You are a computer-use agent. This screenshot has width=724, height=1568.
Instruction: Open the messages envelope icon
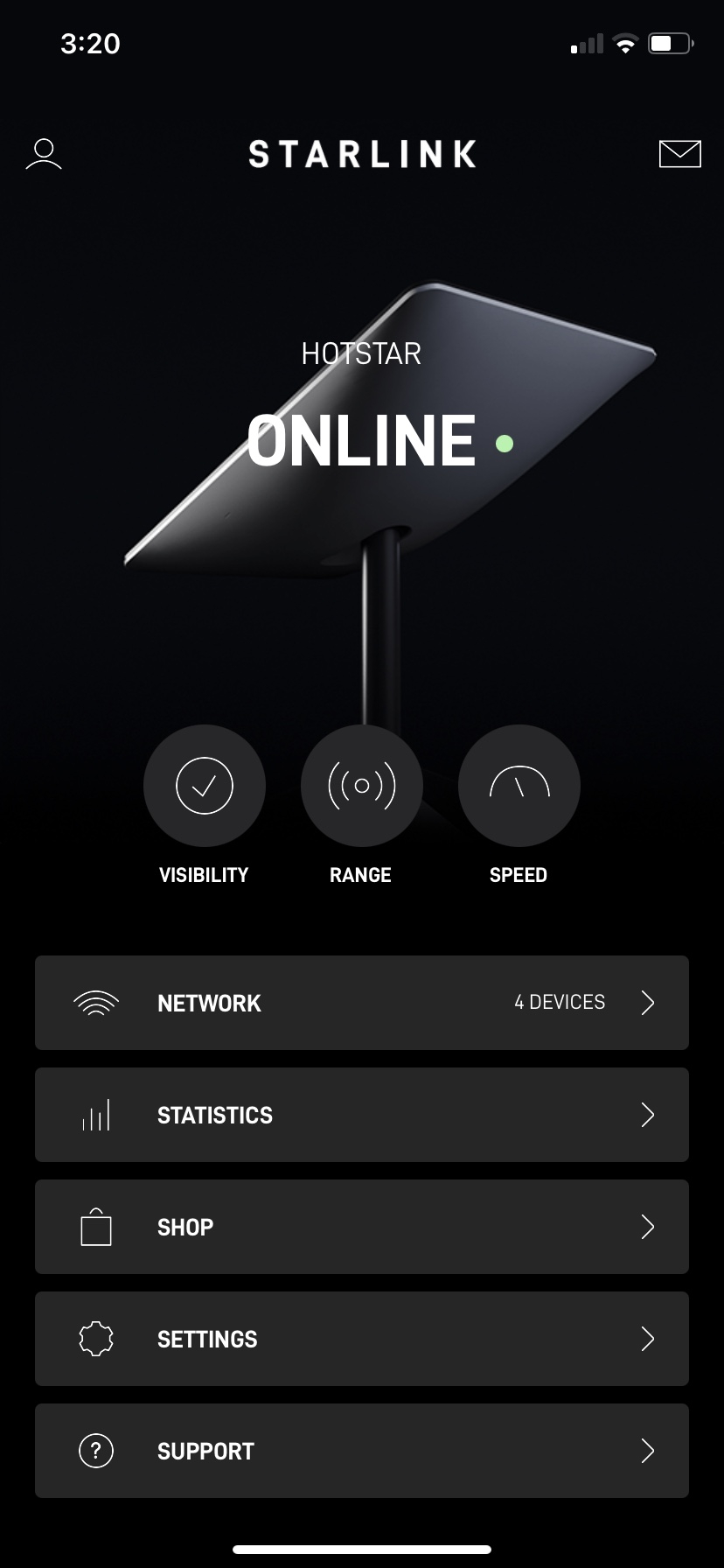679,154
